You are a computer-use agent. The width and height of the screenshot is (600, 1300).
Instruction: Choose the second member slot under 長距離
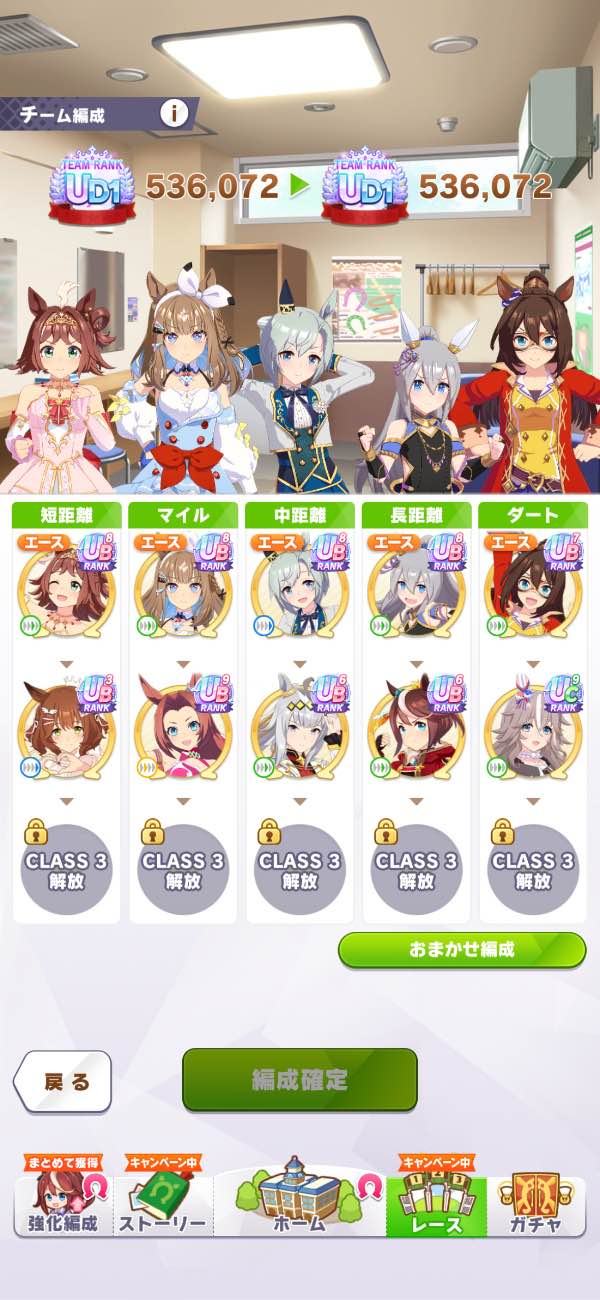[x=416, y=732]
